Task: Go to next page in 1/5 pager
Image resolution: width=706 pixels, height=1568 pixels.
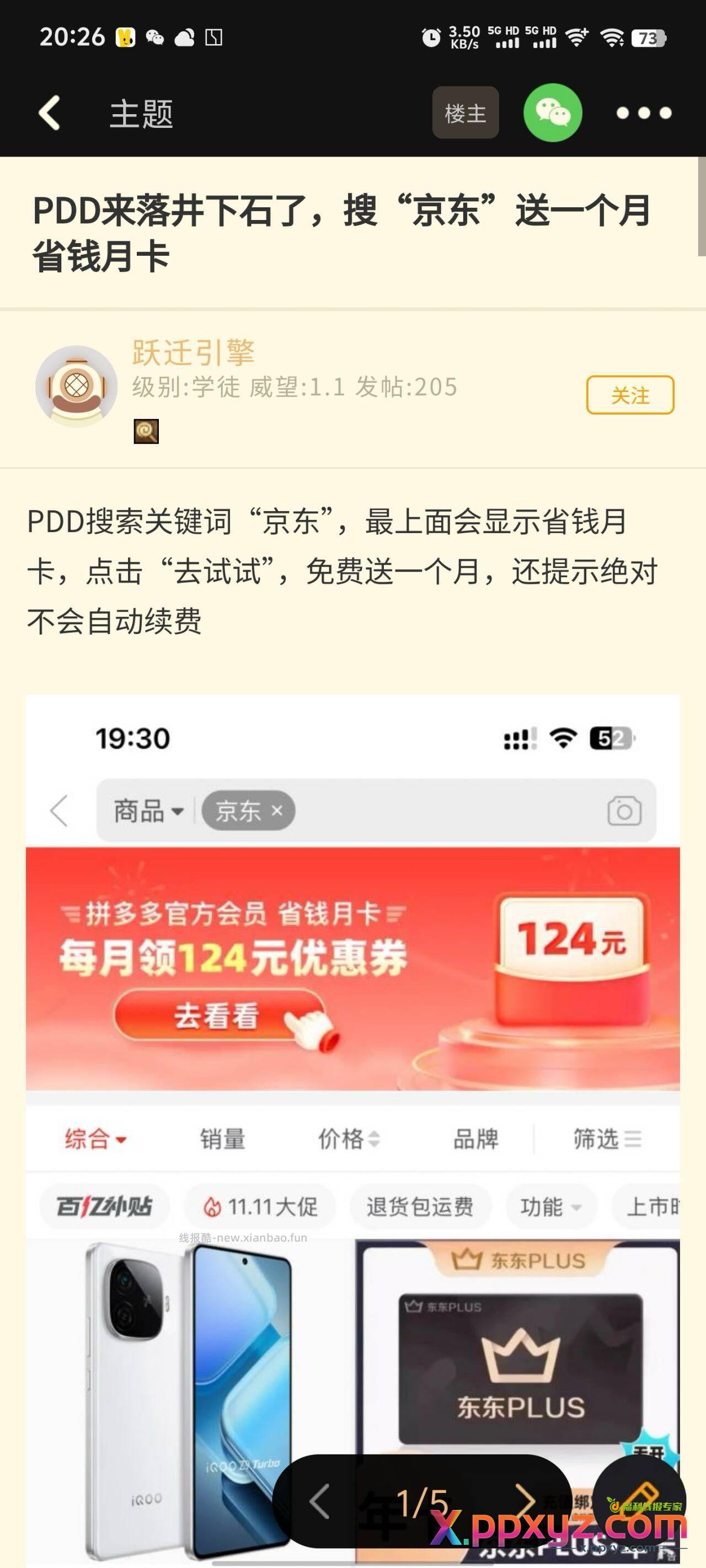Action: pyautogui.click(x=524, y=1502)
